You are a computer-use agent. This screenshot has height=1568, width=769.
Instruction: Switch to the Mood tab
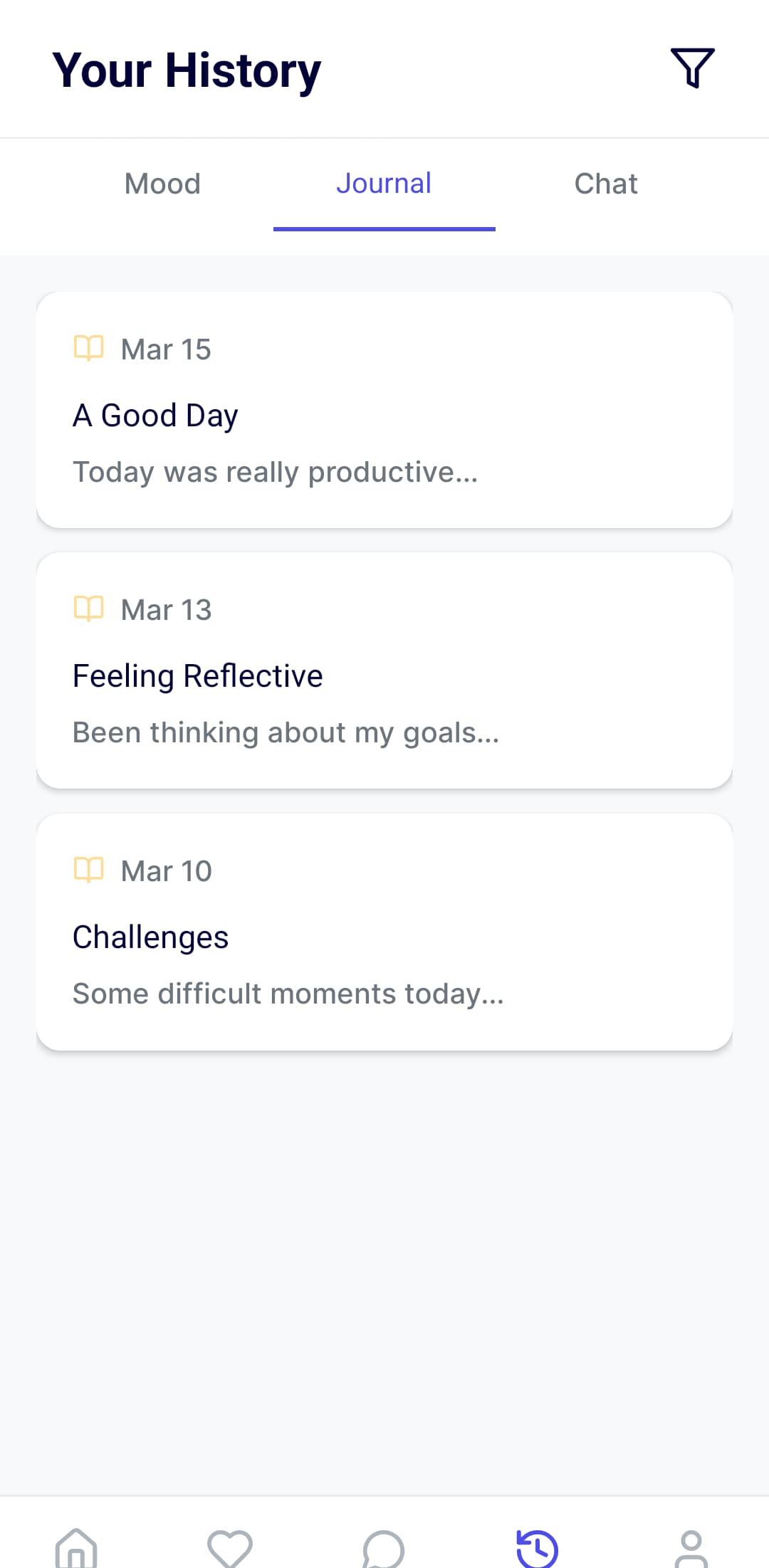162,184
